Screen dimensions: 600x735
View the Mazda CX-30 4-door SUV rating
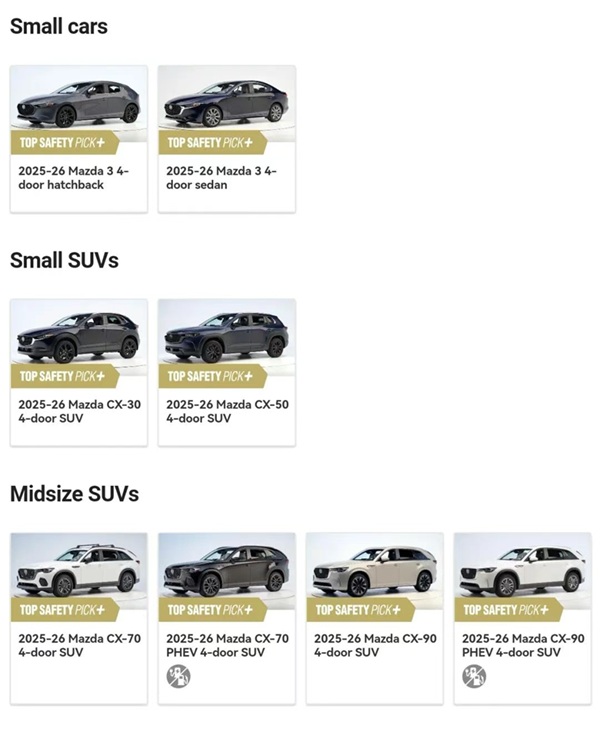pyautogui.click(x=78, y=372)
